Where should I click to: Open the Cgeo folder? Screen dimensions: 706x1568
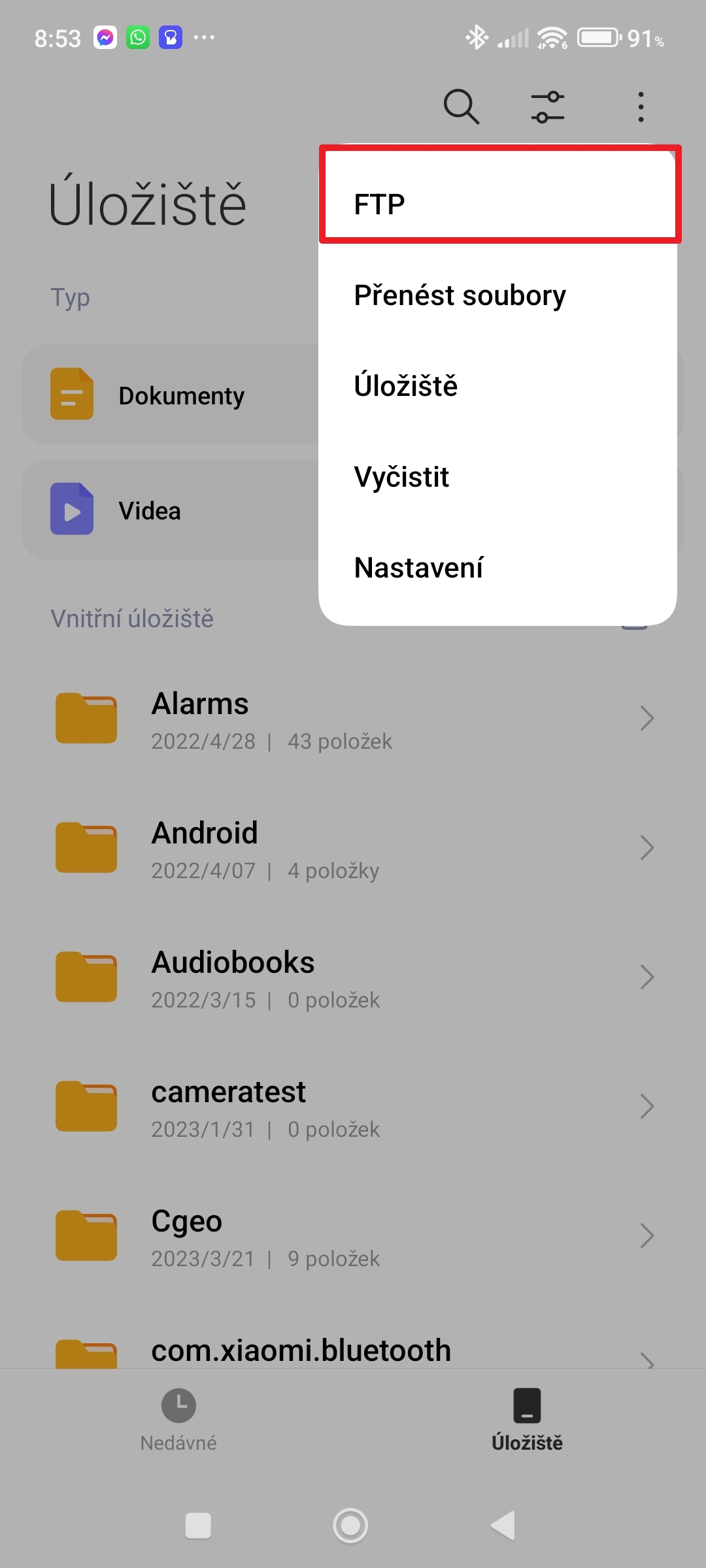pyautogui.click(x=353, y=1236)
